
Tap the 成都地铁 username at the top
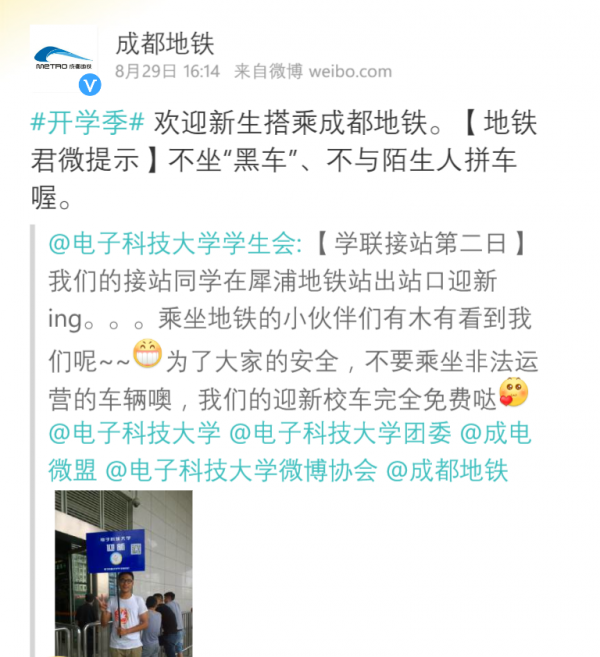165,43
